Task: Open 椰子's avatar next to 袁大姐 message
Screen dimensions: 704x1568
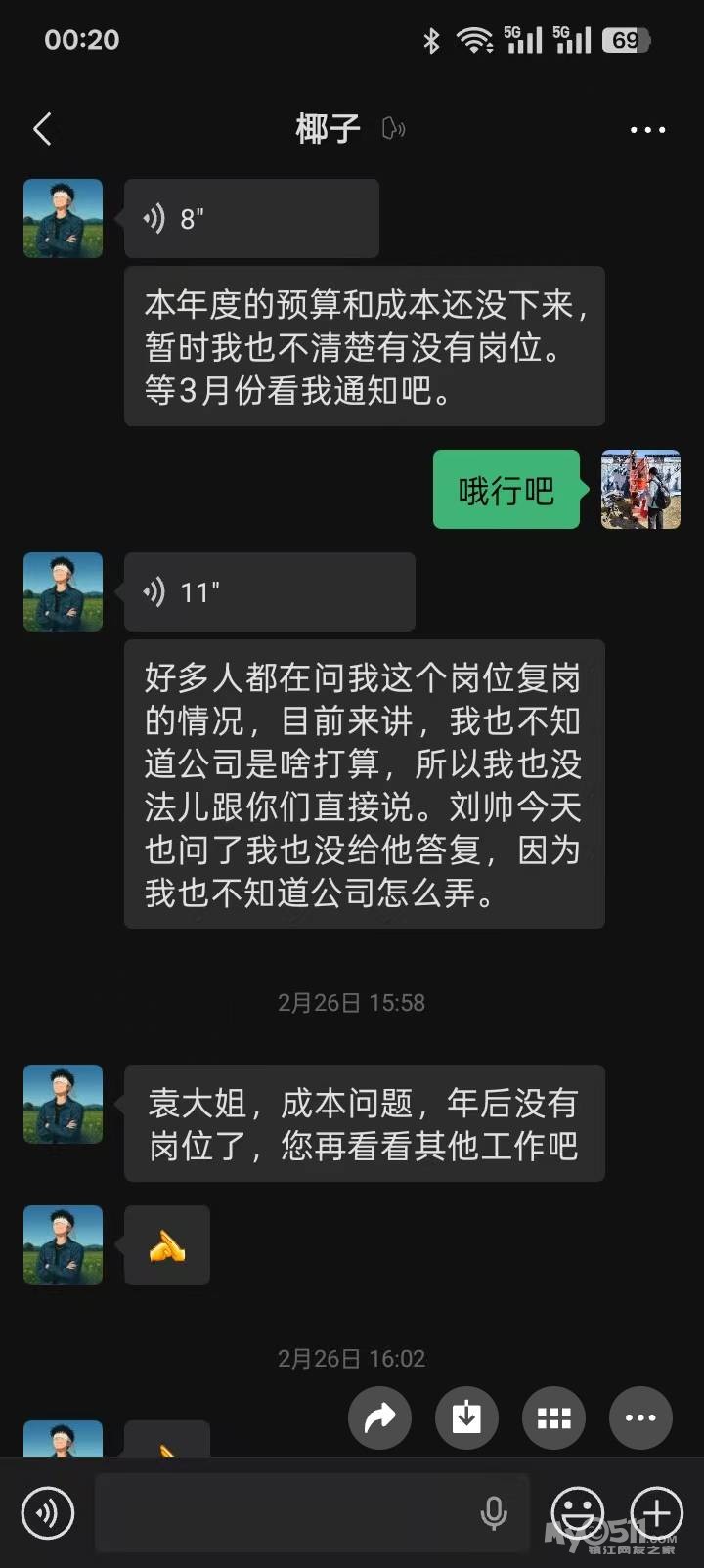Action: tap(63, 1104)
